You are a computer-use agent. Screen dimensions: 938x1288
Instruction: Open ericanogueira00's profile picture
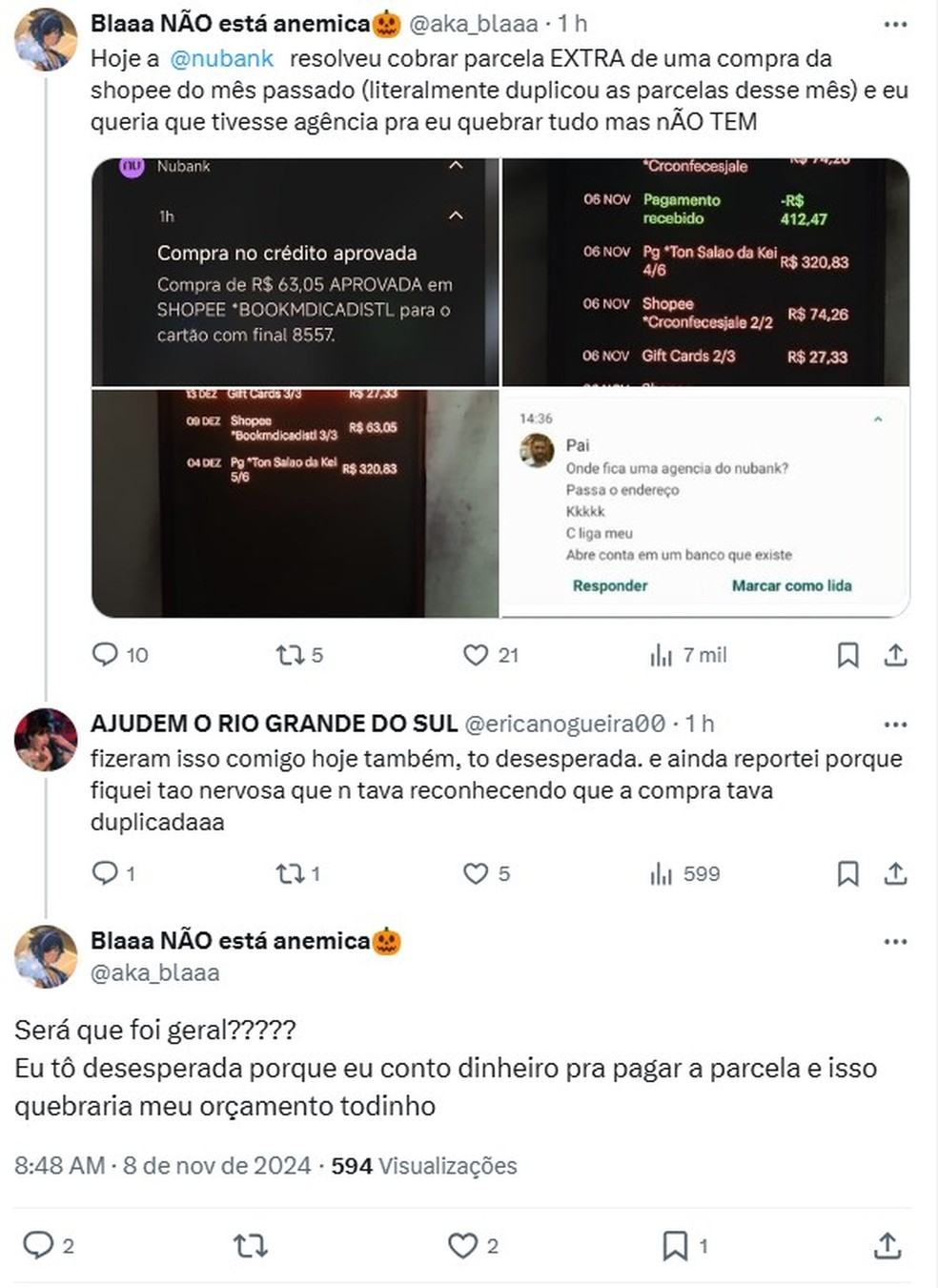click(x=46, y=739)
